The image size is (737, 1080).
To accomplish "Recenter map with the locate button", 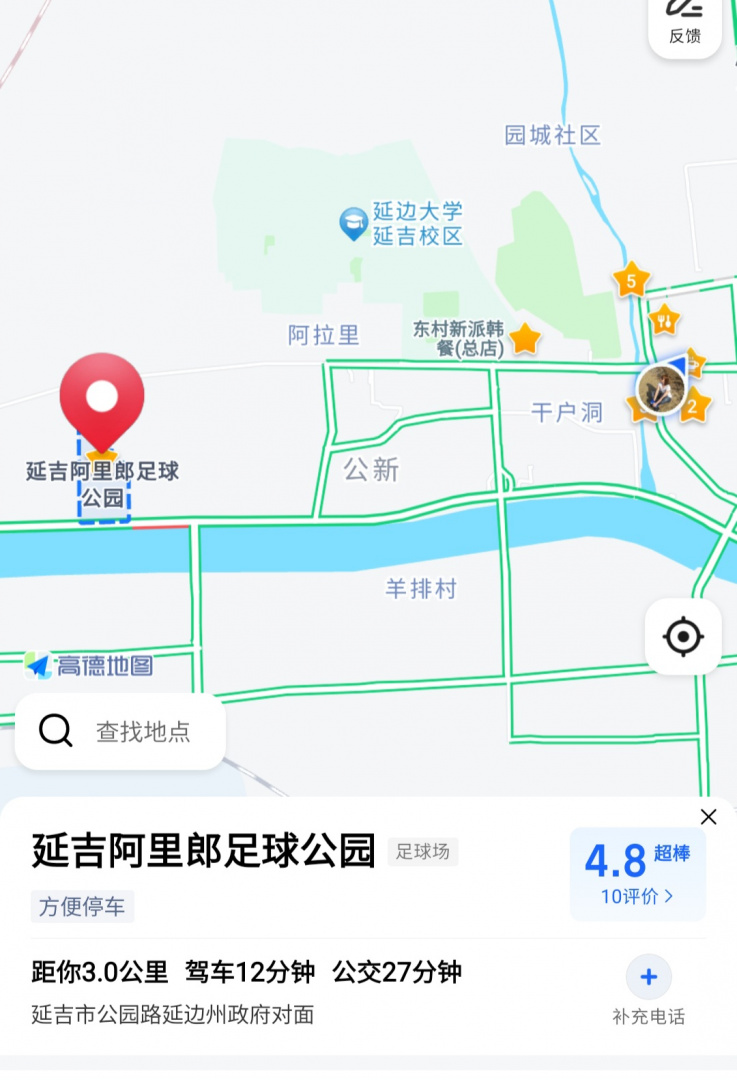I will [x=683, y=637].
